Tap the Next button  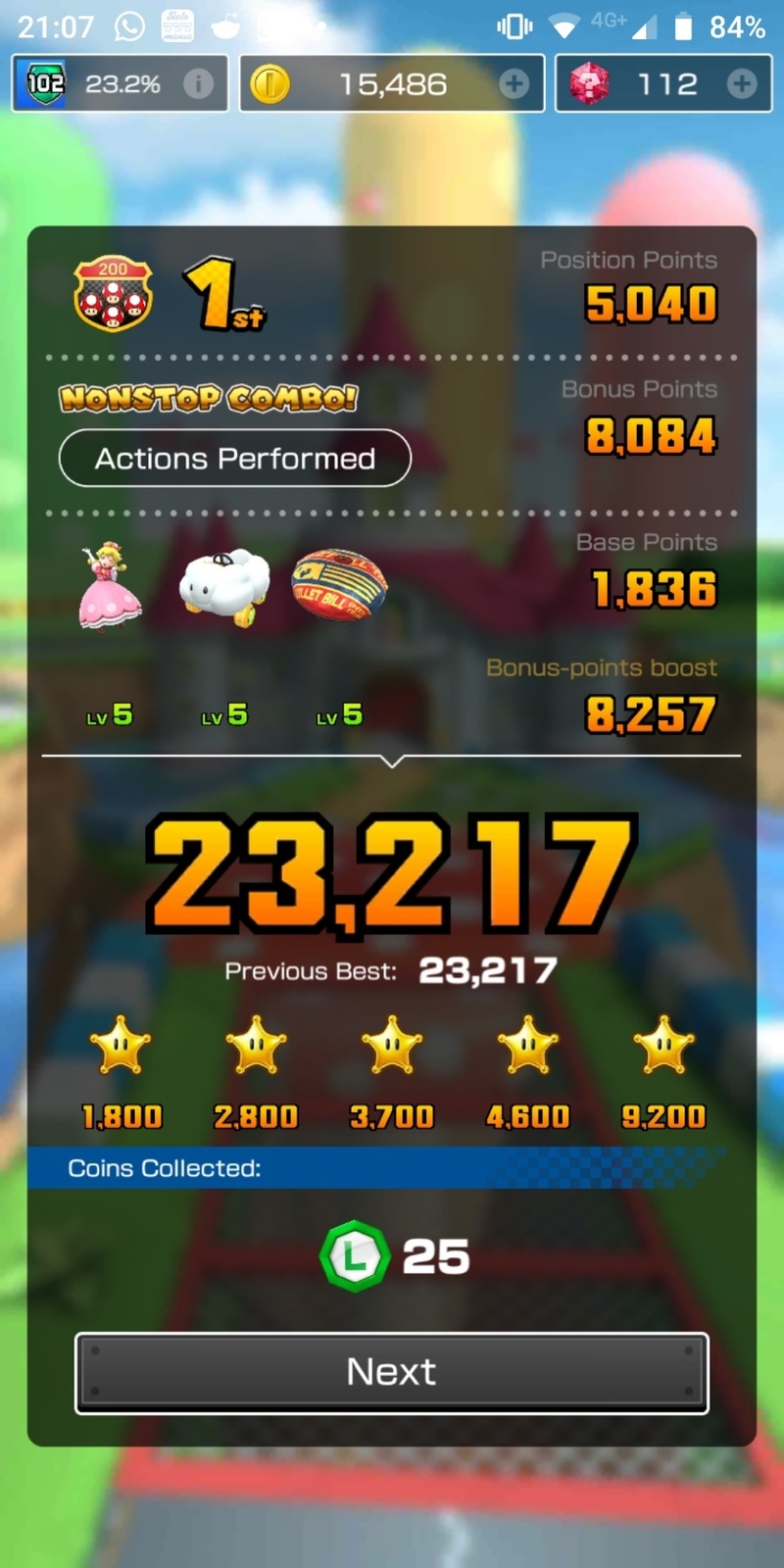[x=391, y=1372]
